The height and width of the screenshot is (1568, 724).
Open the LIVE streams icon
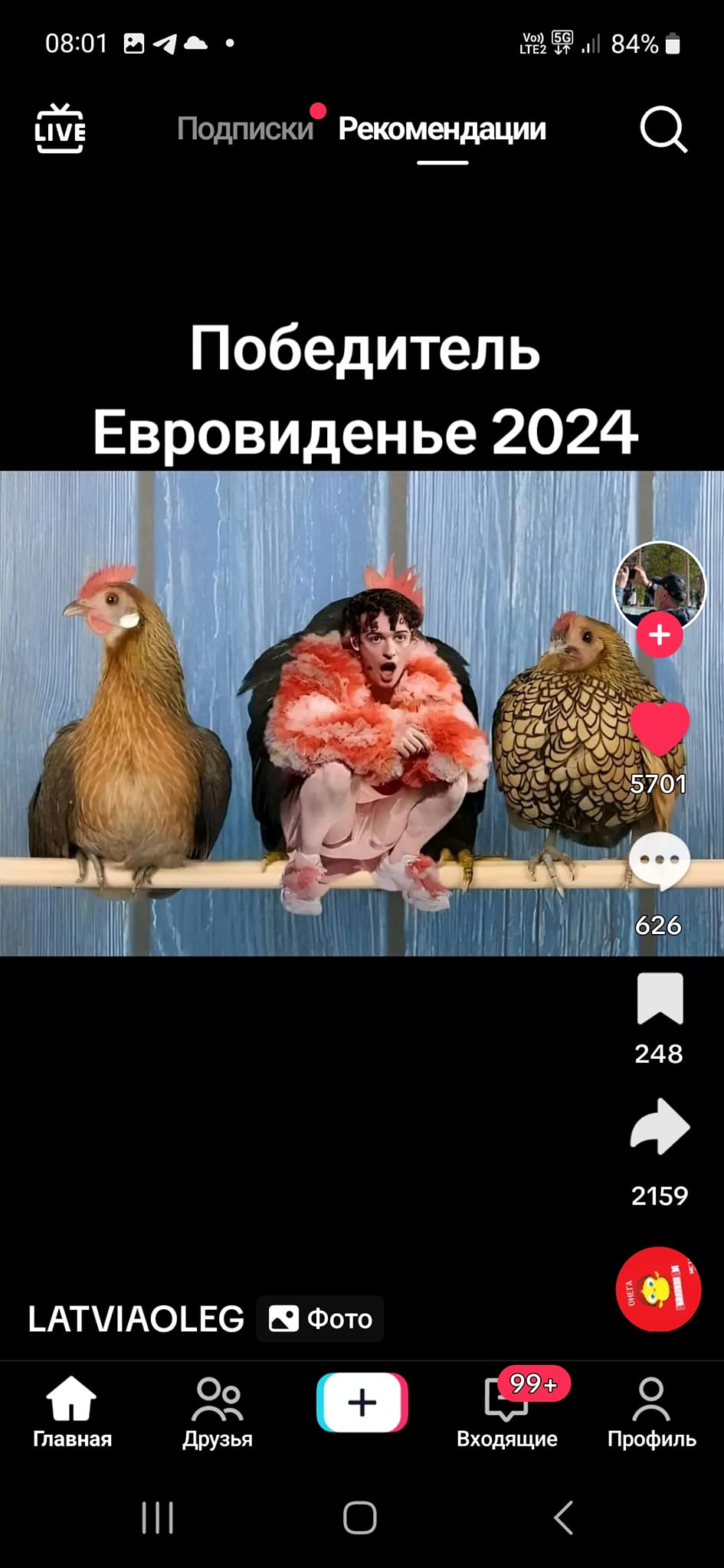[x=60, y=129]
